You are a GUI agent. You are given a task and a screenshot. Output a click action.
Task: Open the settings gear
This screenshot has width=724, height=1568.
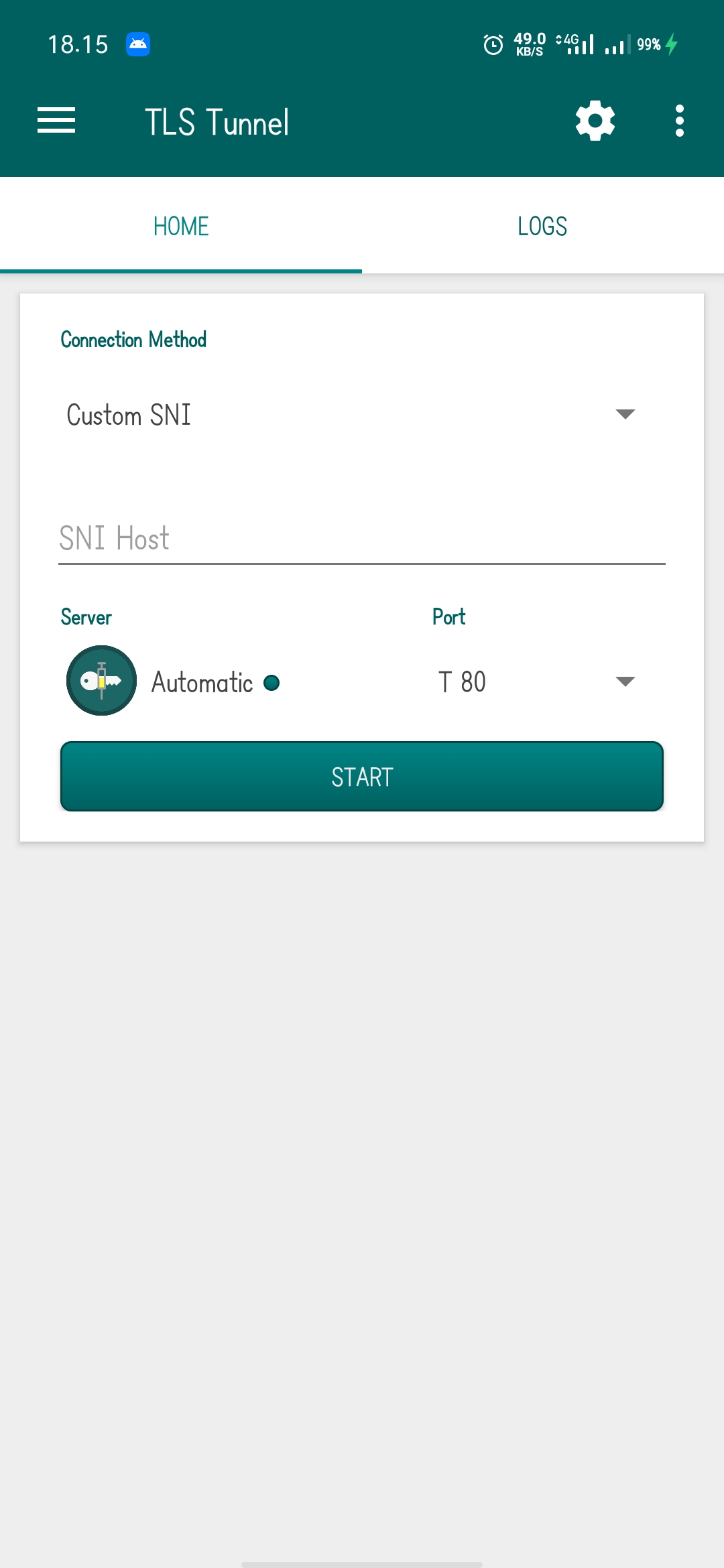point(595,121)
